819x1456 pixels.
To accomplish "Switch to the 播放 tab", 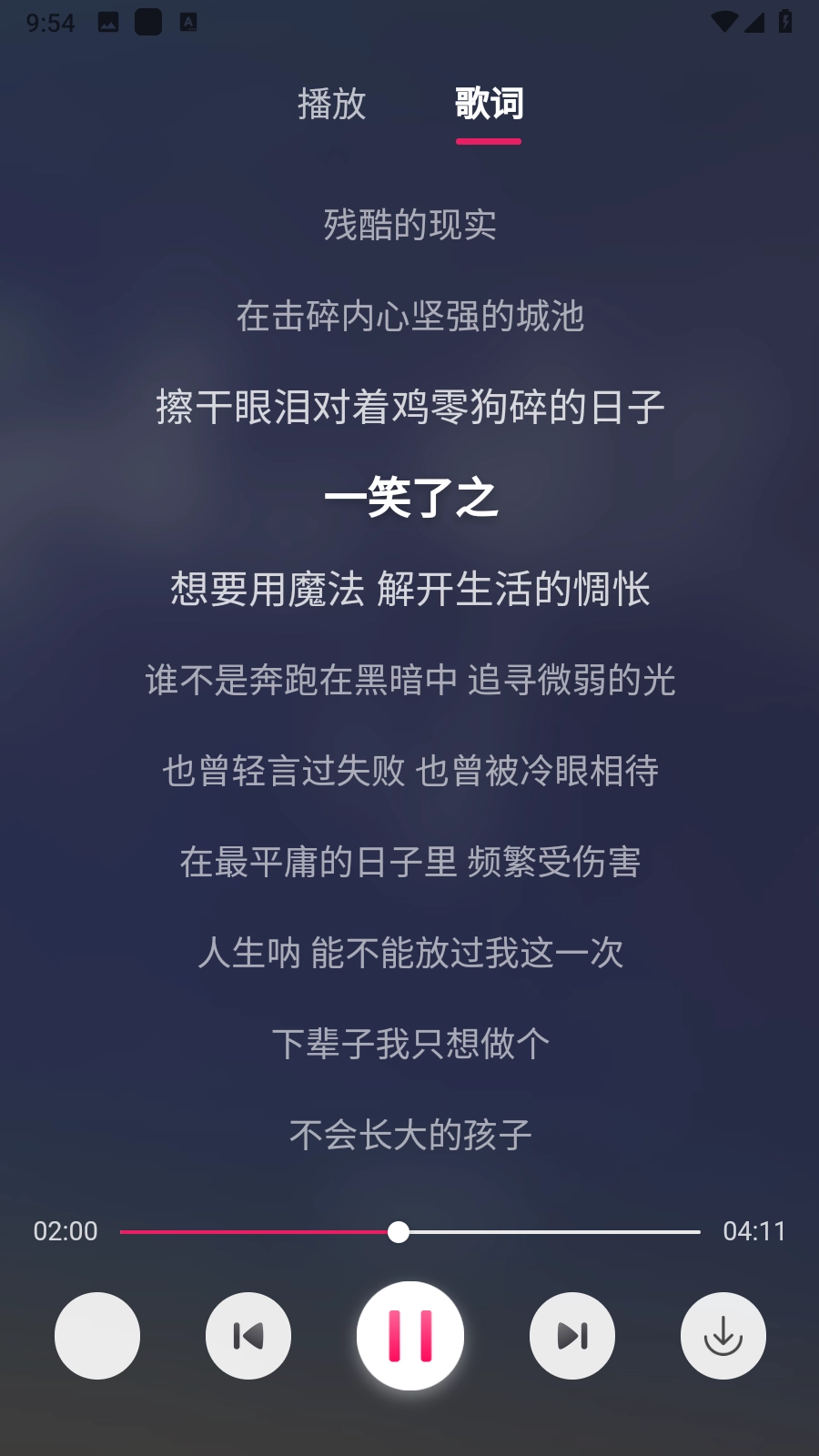I will click(x=331, y=106).
